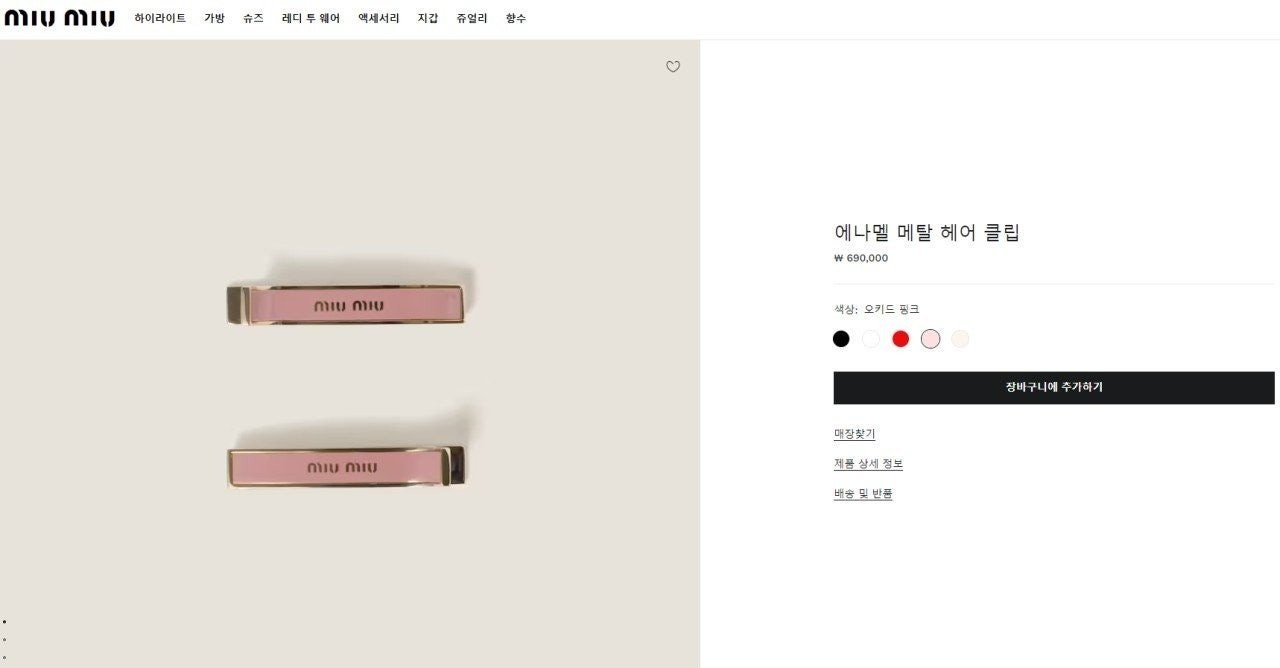The image size is (1280, 668).
Task: Pick the red color swatch
Action: pyautogui.click(x=901, y=339)
